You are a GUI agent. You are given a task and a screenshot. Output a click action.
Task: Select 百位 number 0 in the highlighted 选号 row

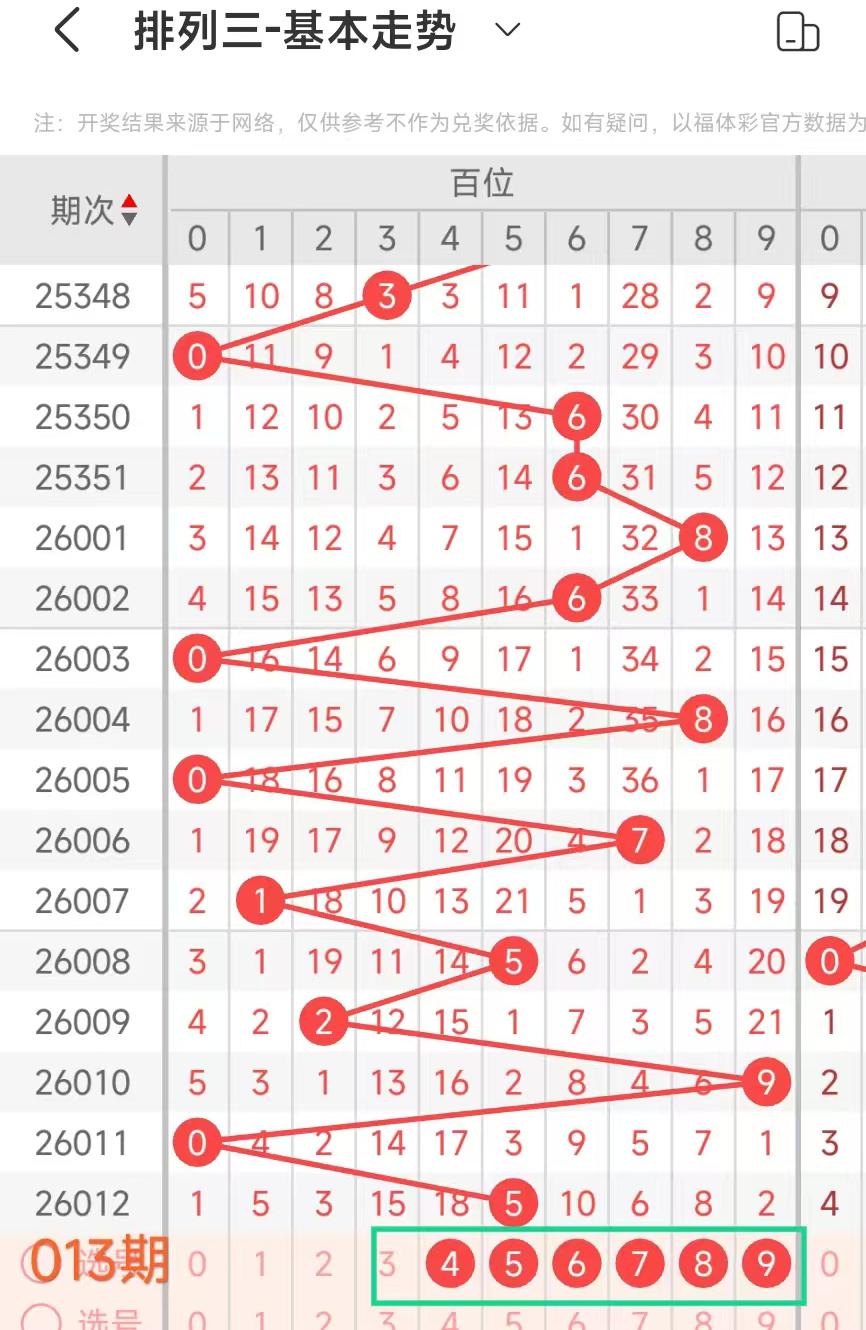[197, 1264]
